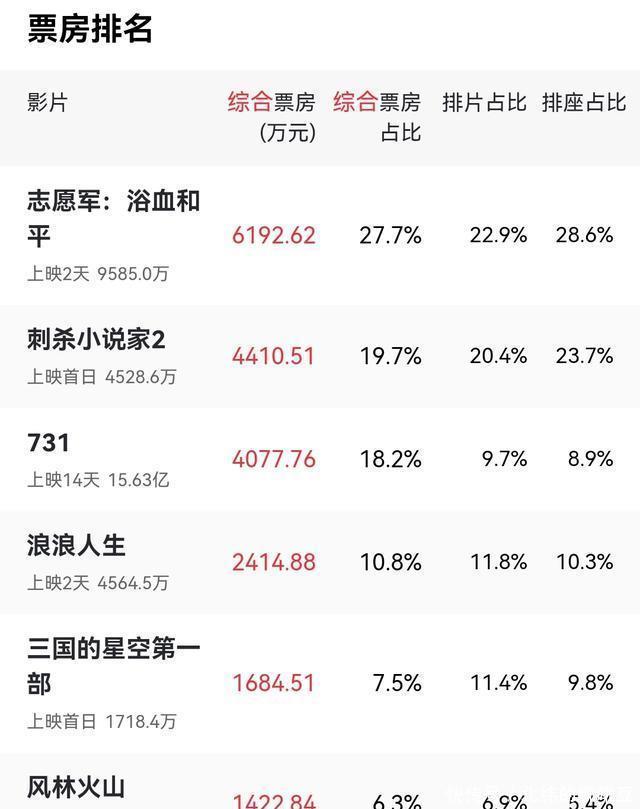Open 刺杀小说家2 box office details
This screenshot has width=640, height=809.
pyautogui.click(x=96, y=340)
